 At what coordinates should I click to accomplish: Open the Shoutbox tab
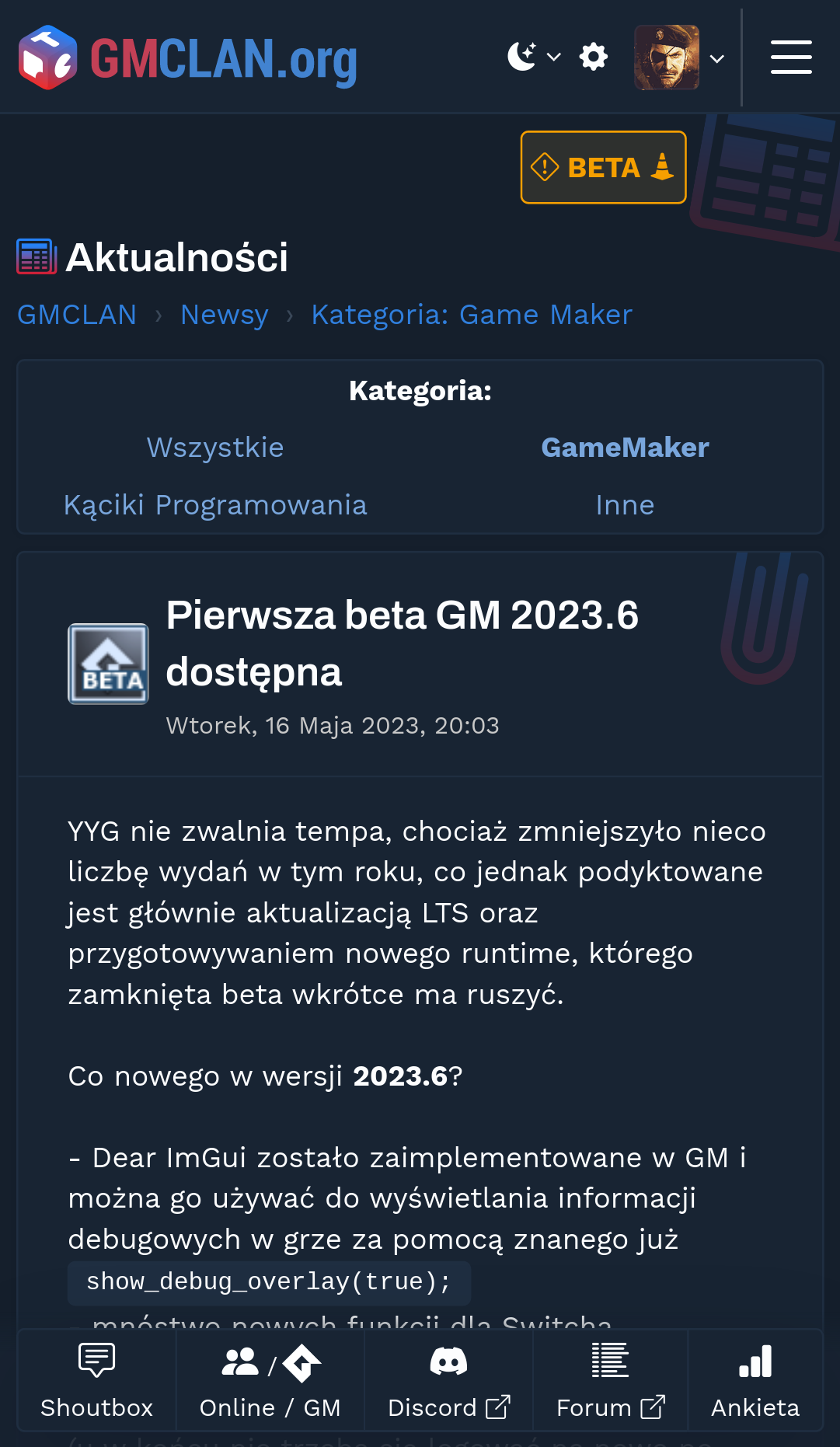[x=97, y=1380]
